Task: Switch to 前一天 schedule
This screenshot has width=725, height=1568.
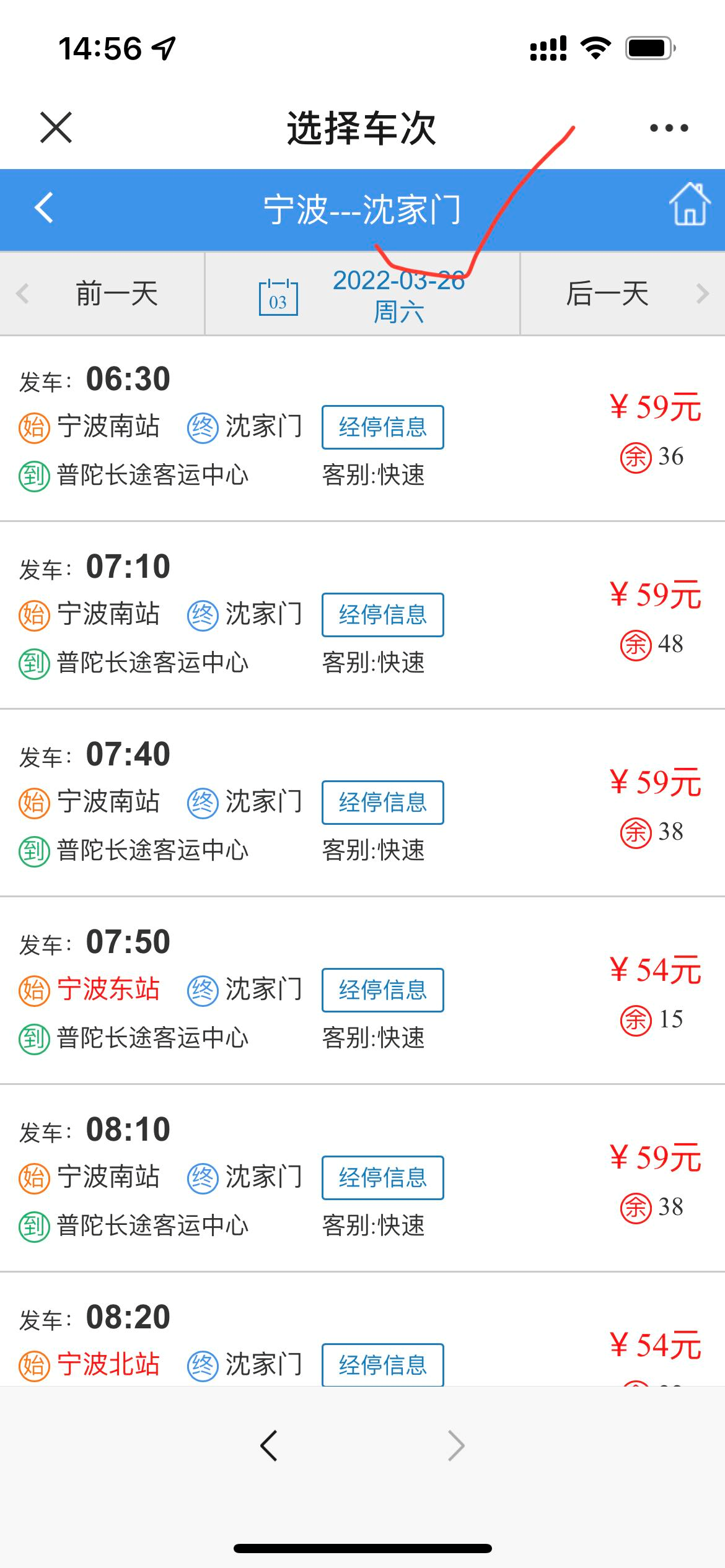Action: click(x=103, y=294)
